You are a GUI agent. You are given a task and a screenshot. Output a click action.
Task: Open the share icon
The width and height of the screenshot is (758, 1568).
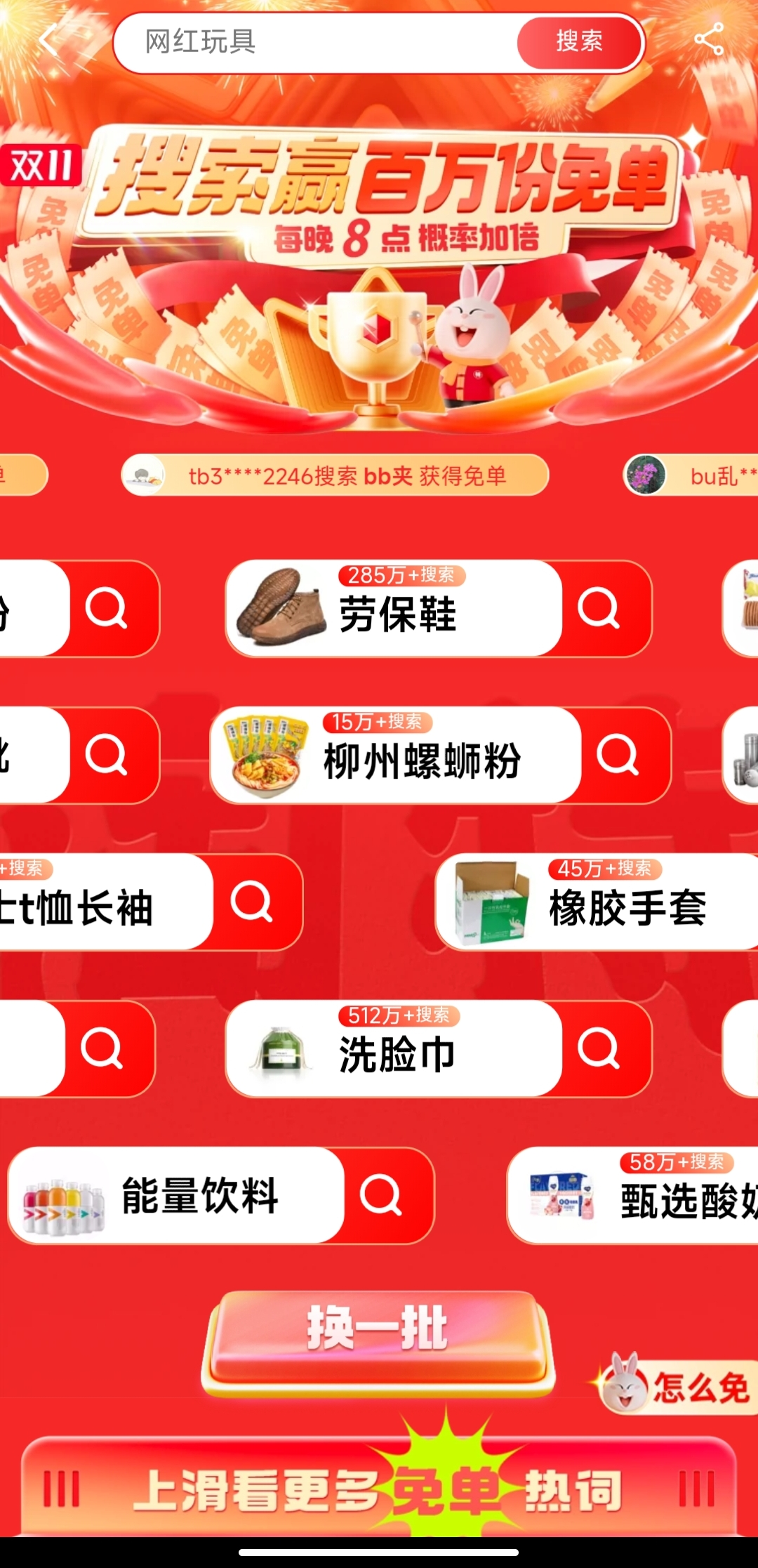[x=709, y=39]
